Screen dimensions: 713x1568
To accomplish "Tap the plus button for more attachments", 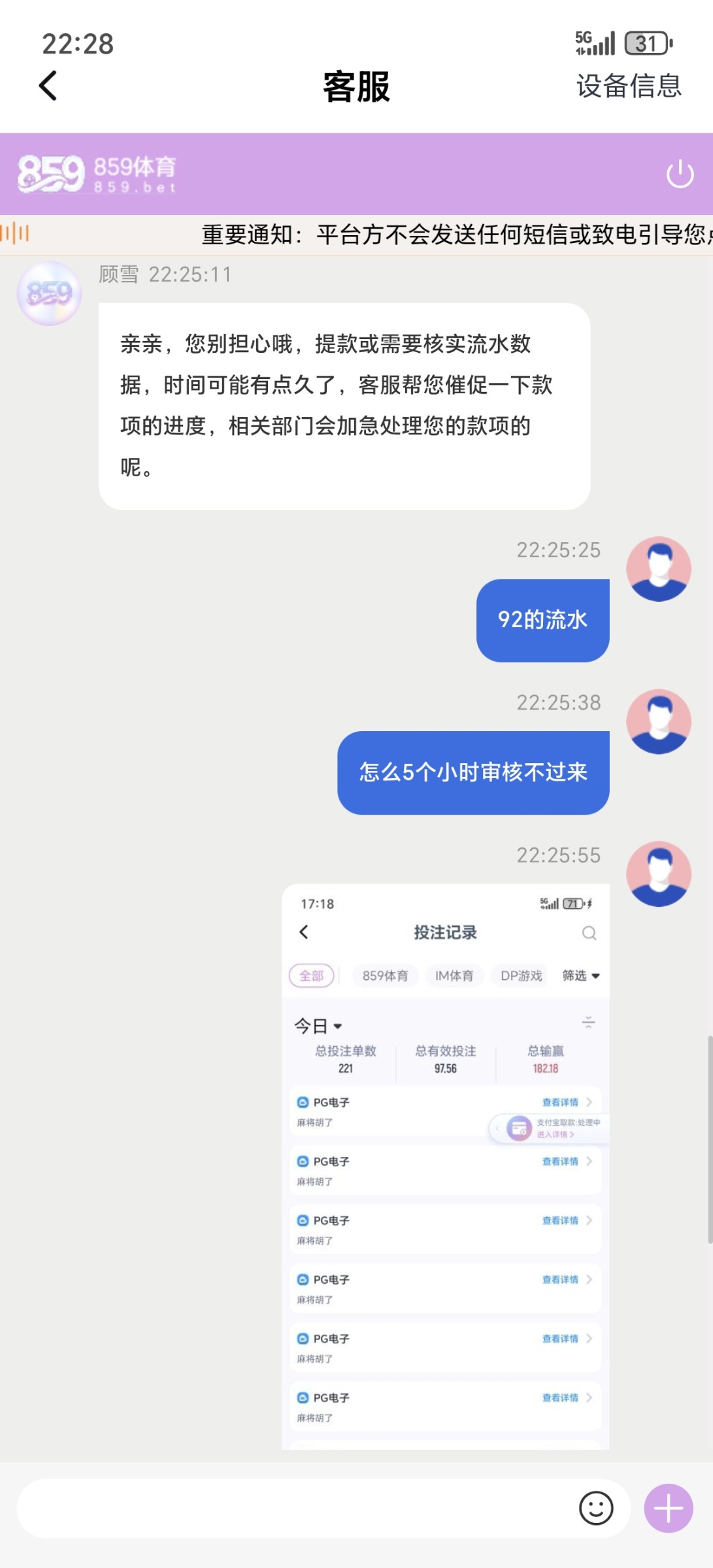I will click(668, 1508).
